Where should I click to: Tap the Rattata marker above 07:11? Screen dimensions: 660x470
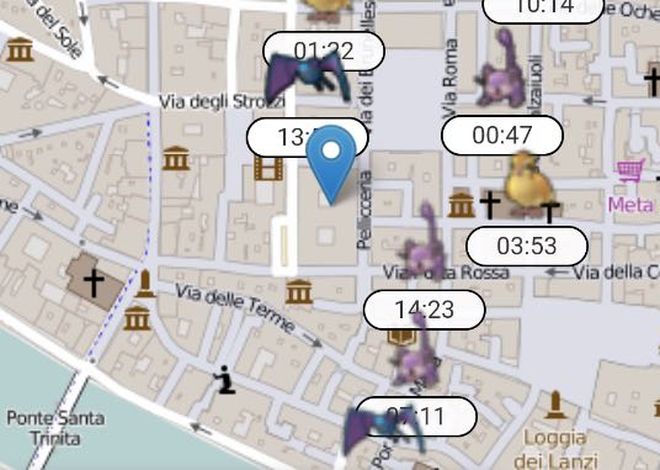(x=410, y=350)
